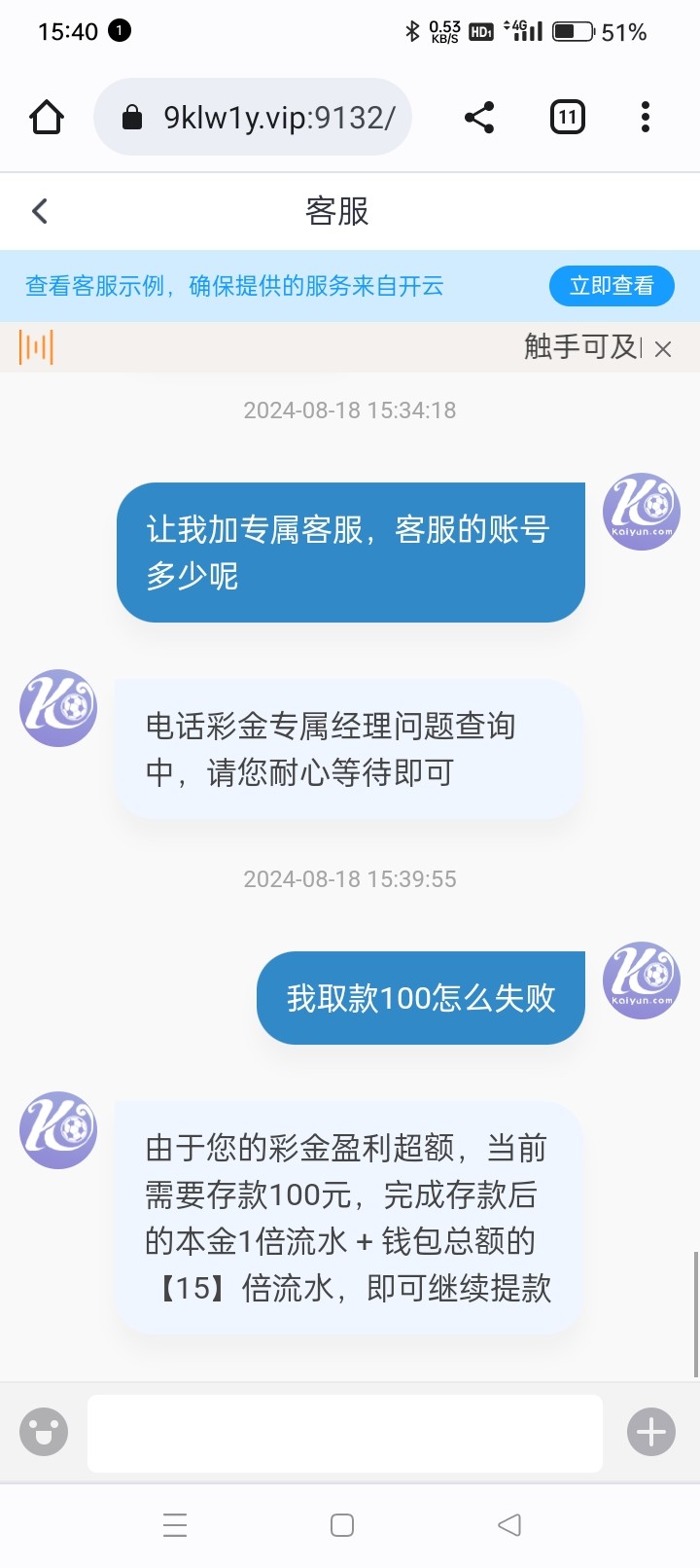The width and height of the screenshot is (700, 1568).
Task: Open the browser home page
Action: click(47, 118)
